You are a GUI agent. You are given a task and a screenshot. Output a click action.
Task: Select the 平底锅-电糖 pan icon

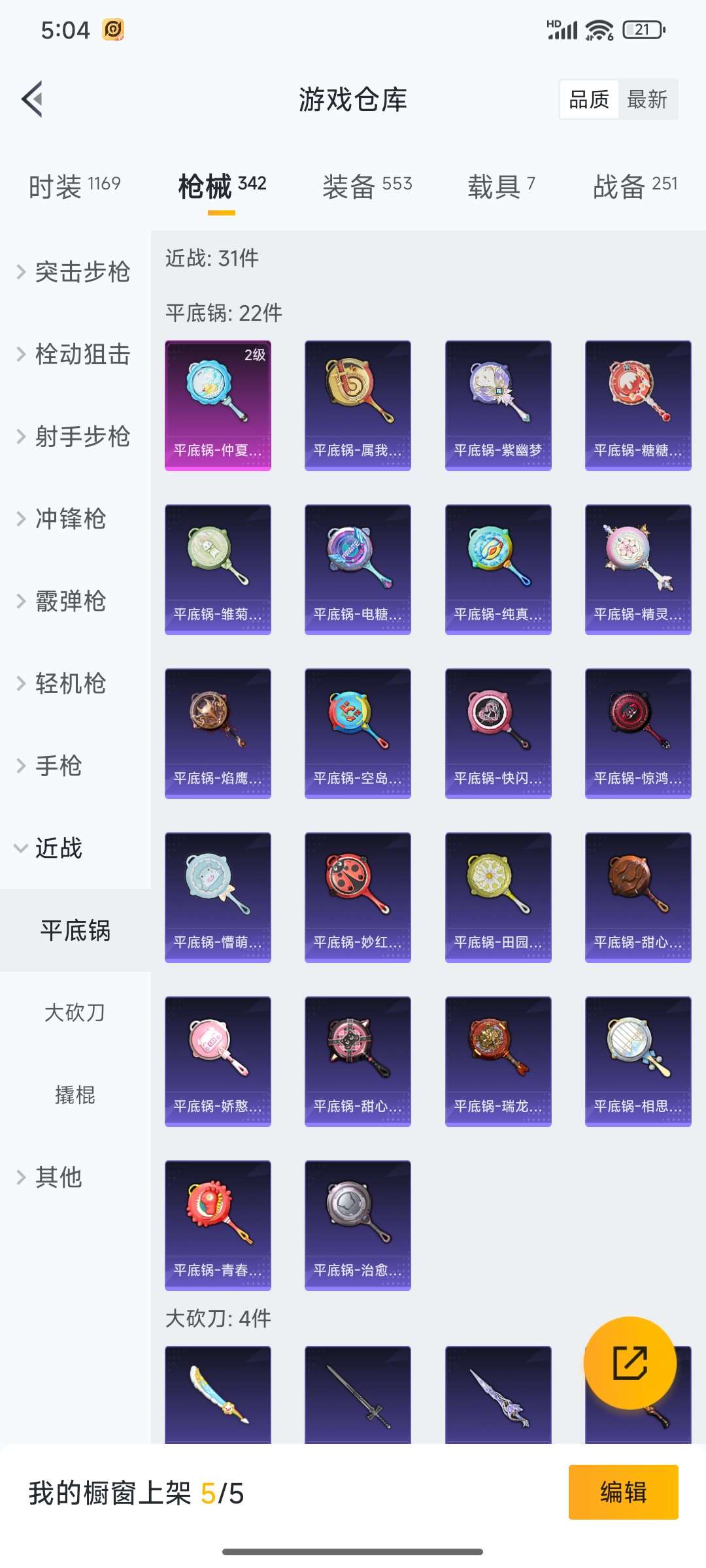point(358,568)
